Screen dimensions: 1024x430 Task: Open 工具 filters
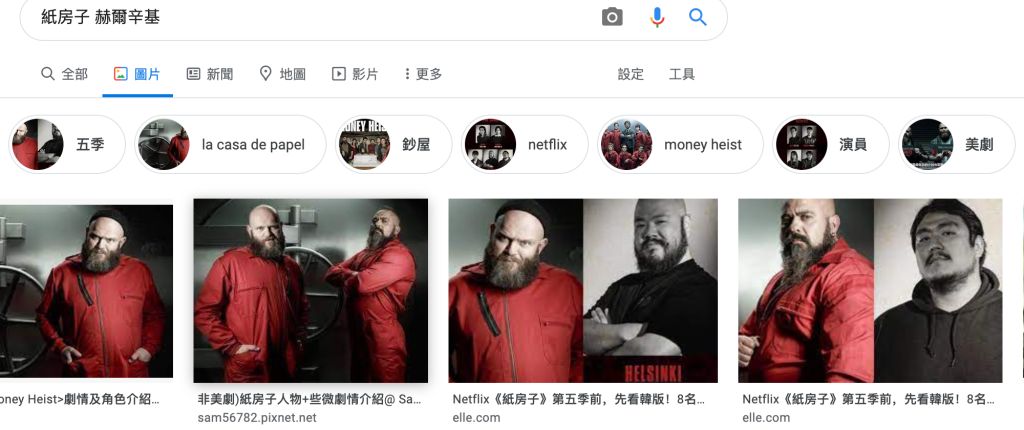682,74
